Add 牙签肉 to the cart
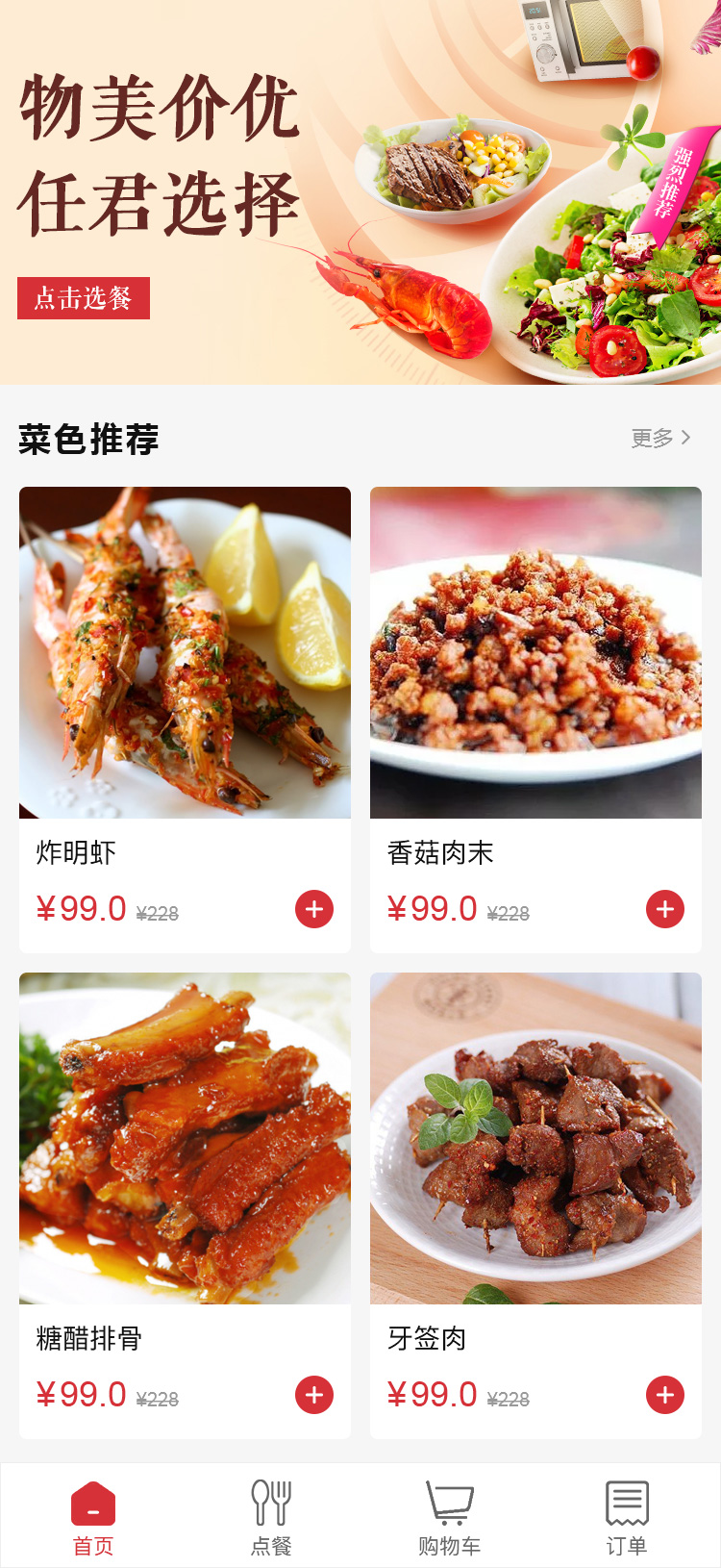This screenshot has height=1568, width=721. tap(665, 1395)
